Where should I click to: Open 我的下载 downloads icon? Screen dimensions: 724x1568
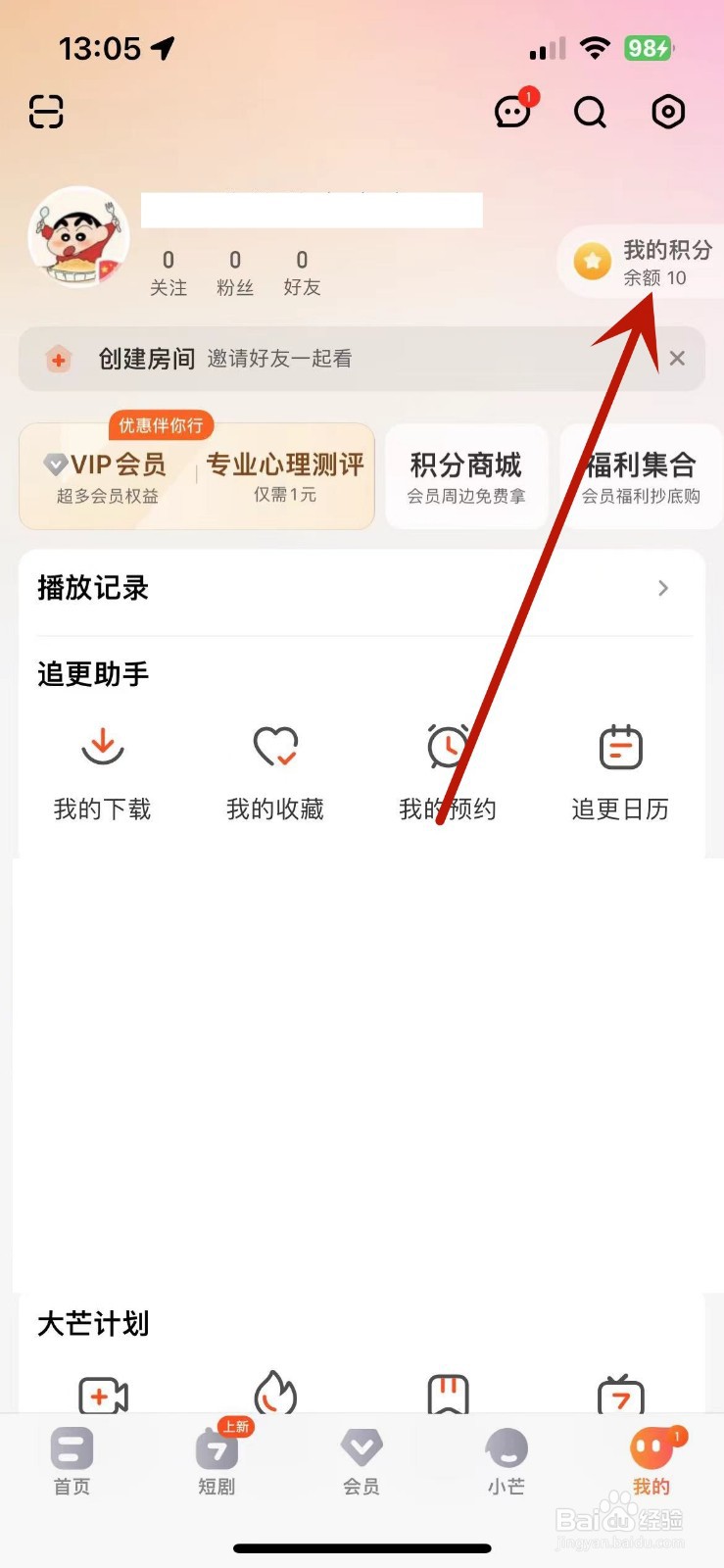click(102, 747)
